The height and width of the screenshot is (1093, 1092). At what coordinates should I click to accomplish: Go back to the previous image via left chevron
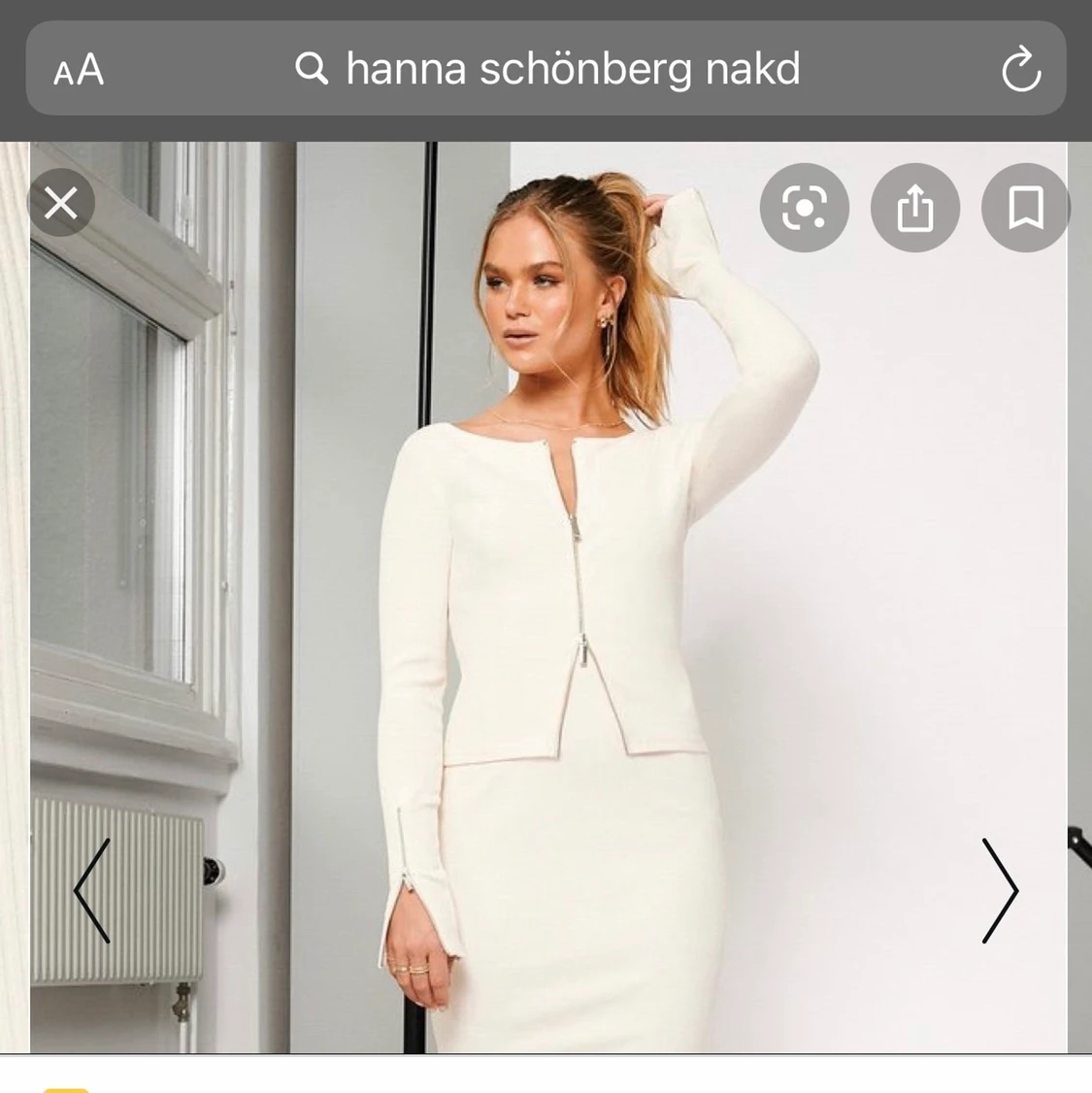point(92,888)
